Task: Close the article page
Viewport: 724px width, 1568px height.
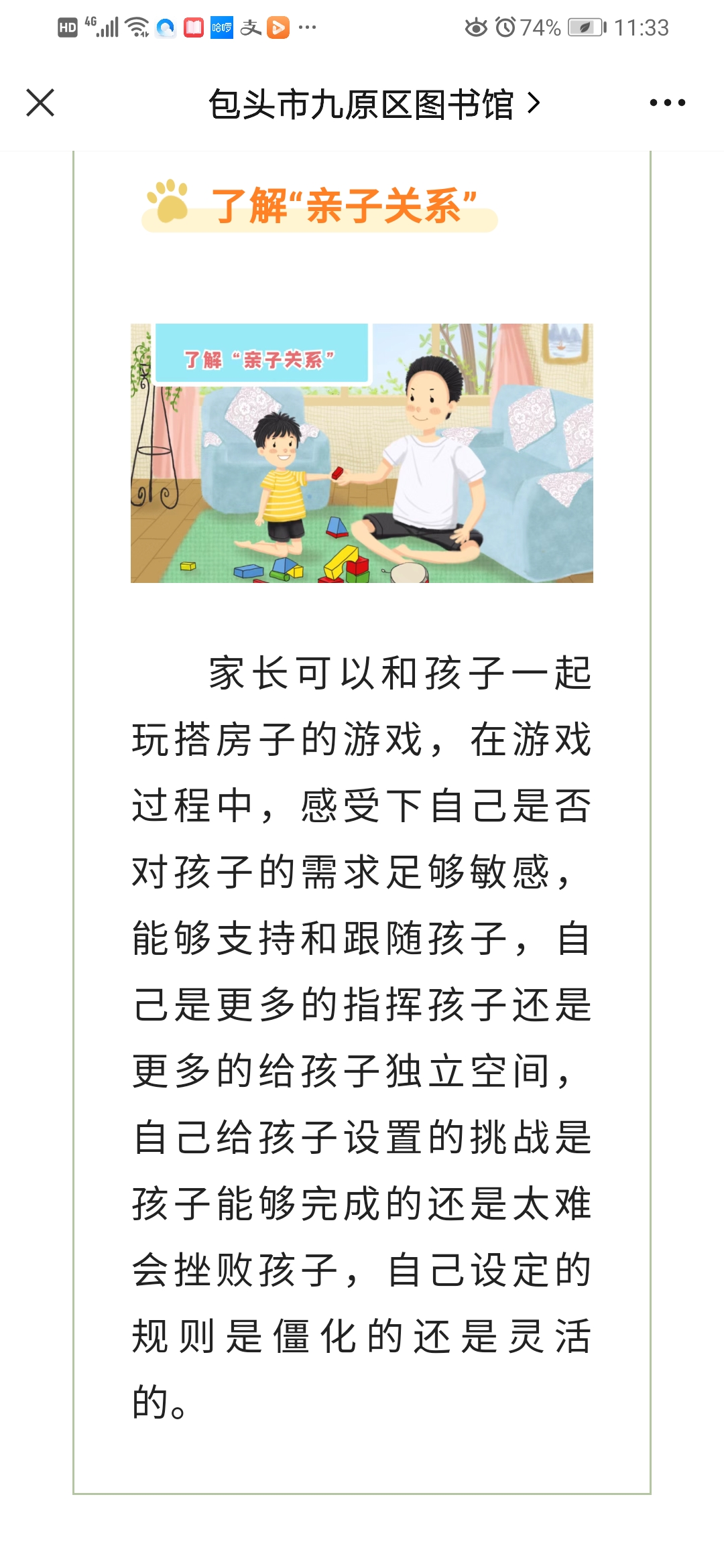Action: point(40,103)
